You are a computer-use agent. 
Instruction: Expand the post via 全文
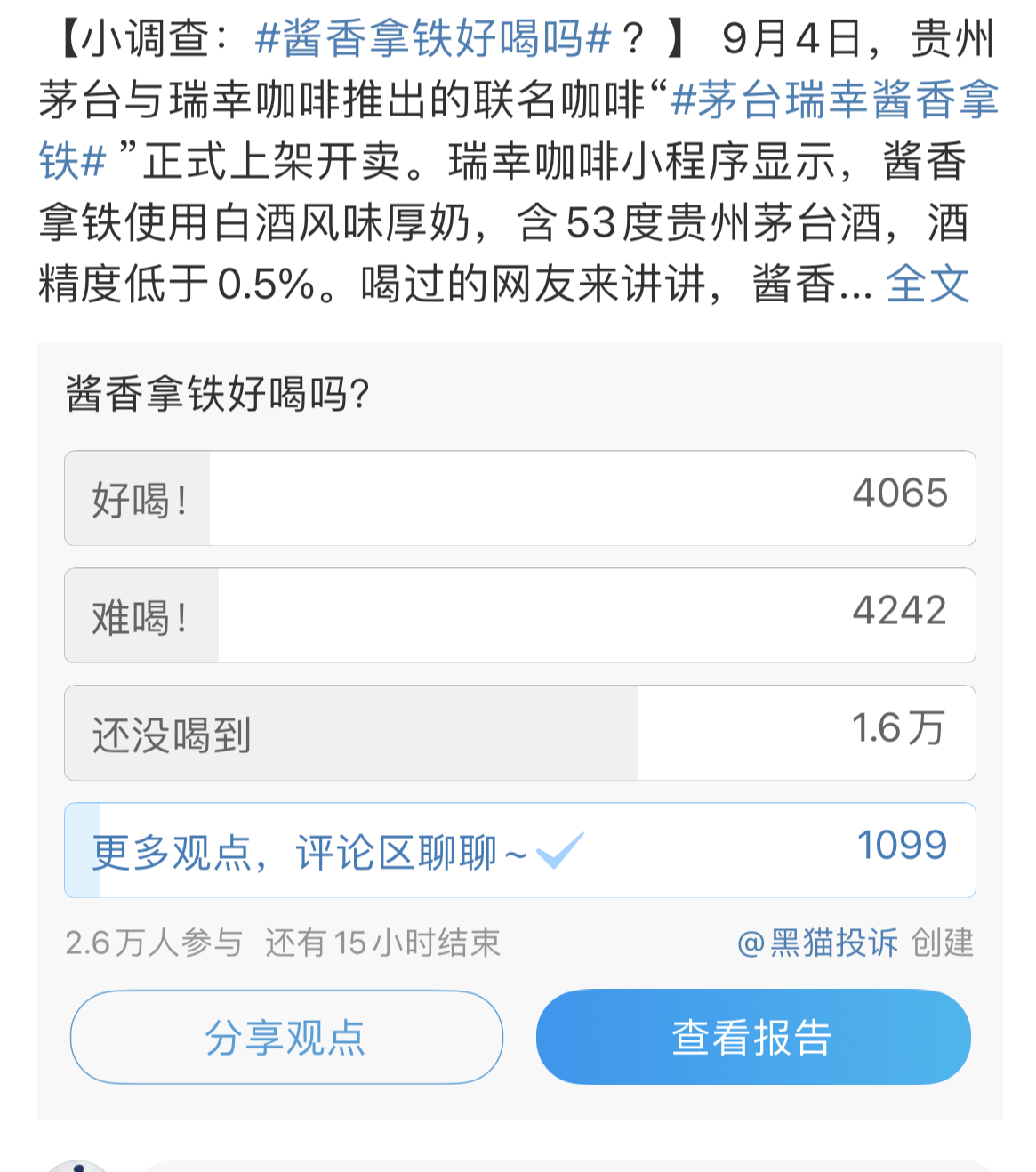click(928, 285)
